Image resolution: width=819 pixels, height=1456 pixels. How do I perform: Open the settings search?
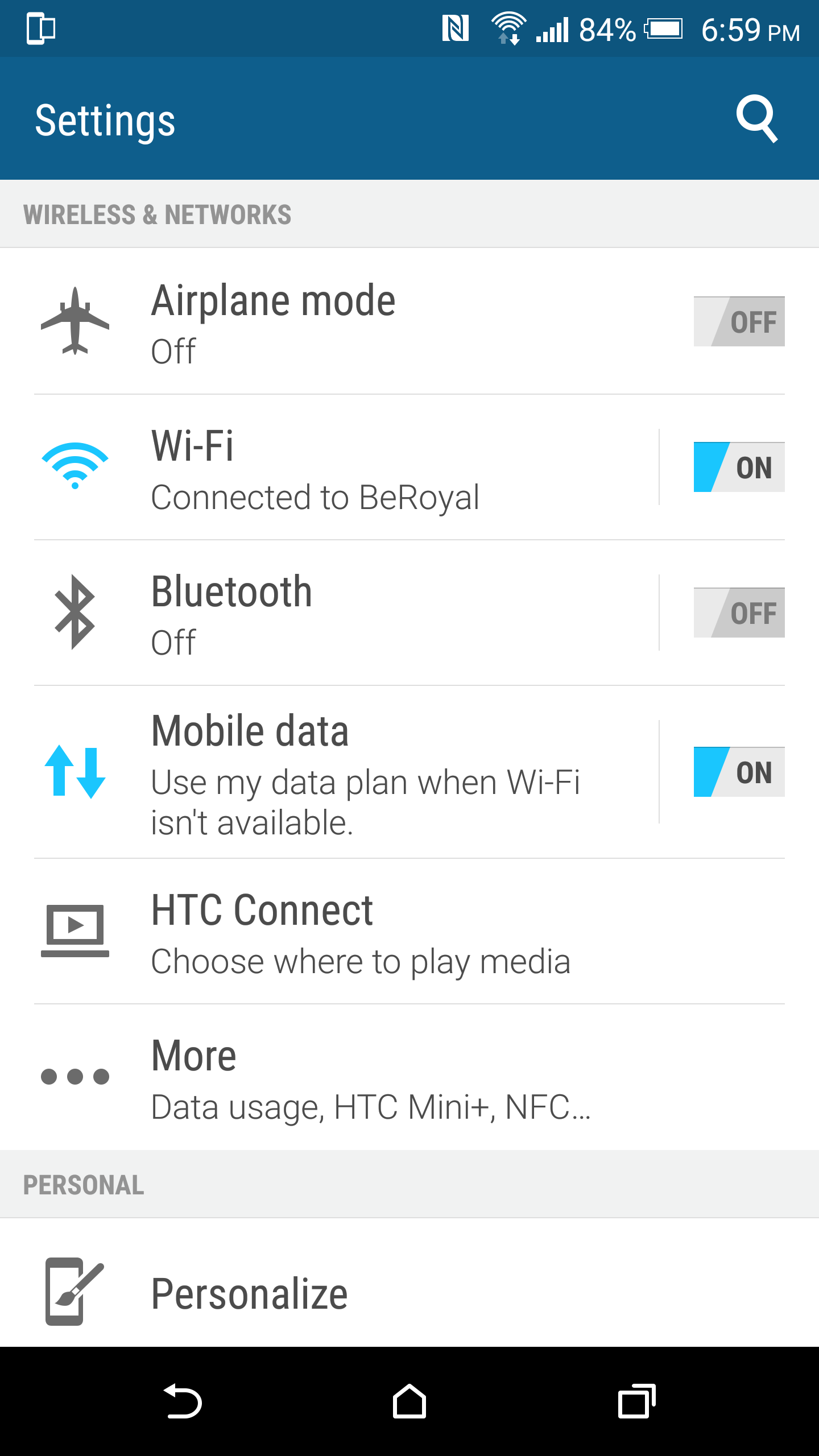pyautogui.click(x=756, y=118)
